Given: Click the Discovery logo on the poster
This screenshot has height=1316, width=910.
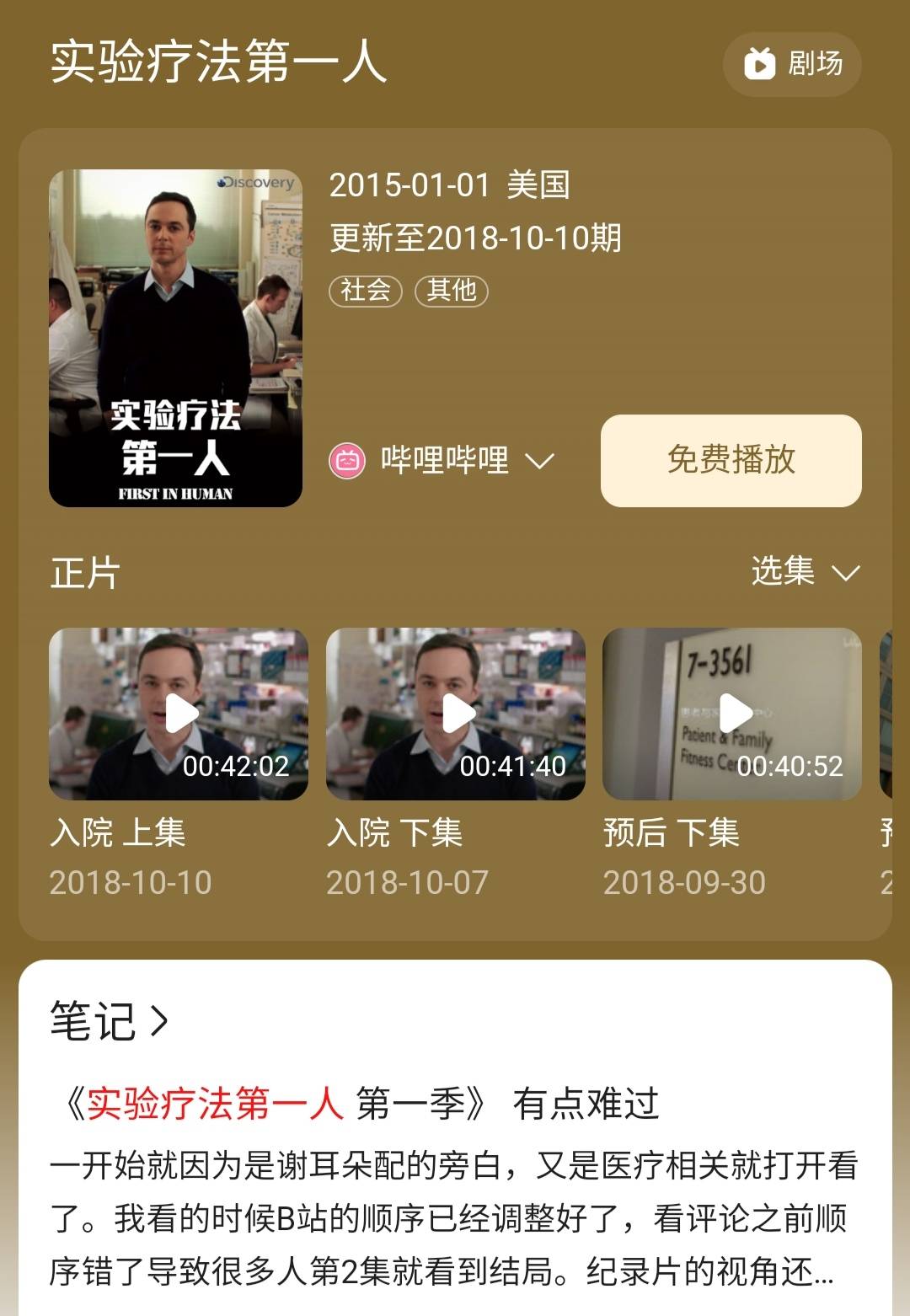Looking at the screenshot, I should point(255,182).
